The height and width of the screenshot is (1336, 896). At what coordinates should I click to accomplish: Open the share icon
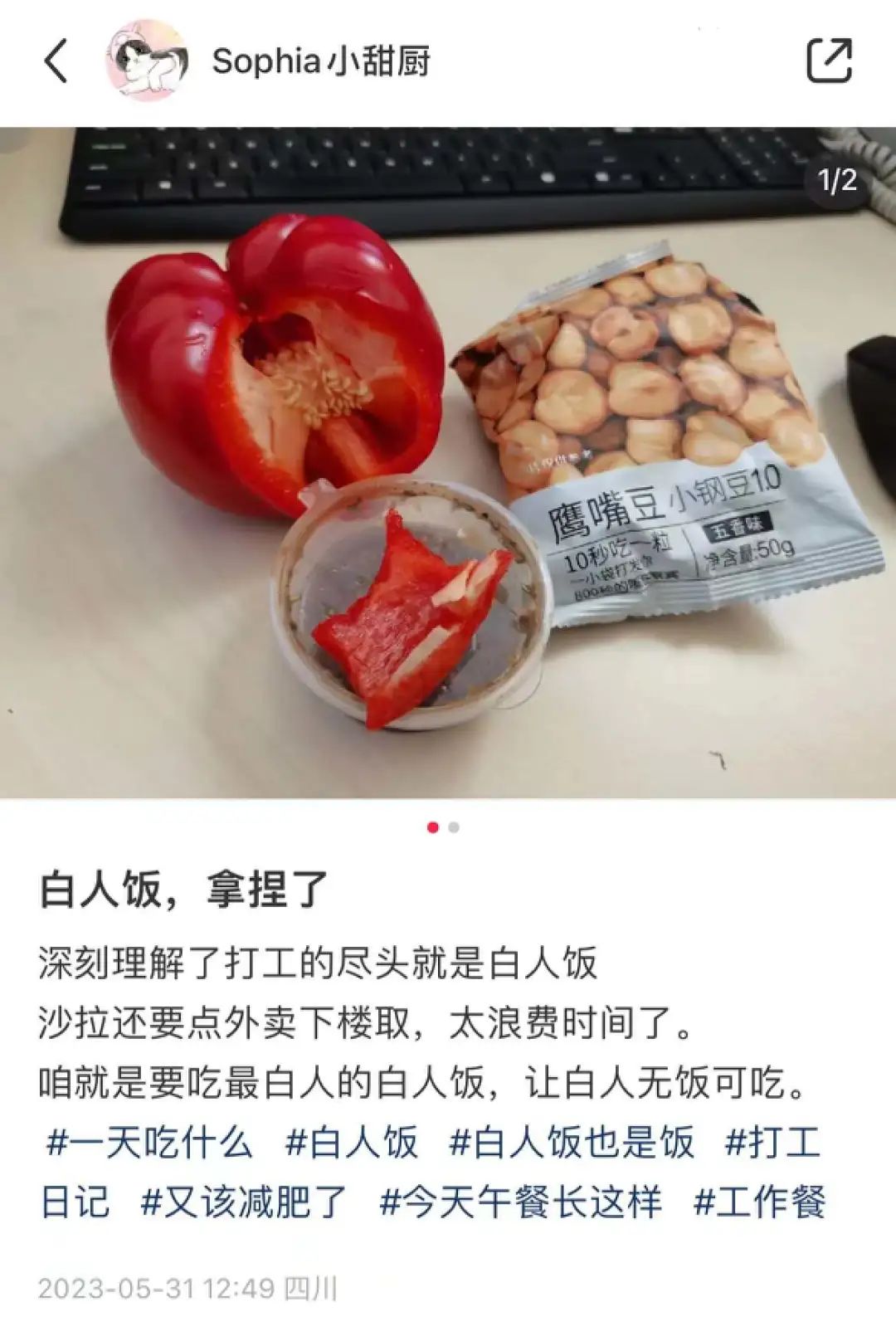pyautogui.click(x=829, y=61)
